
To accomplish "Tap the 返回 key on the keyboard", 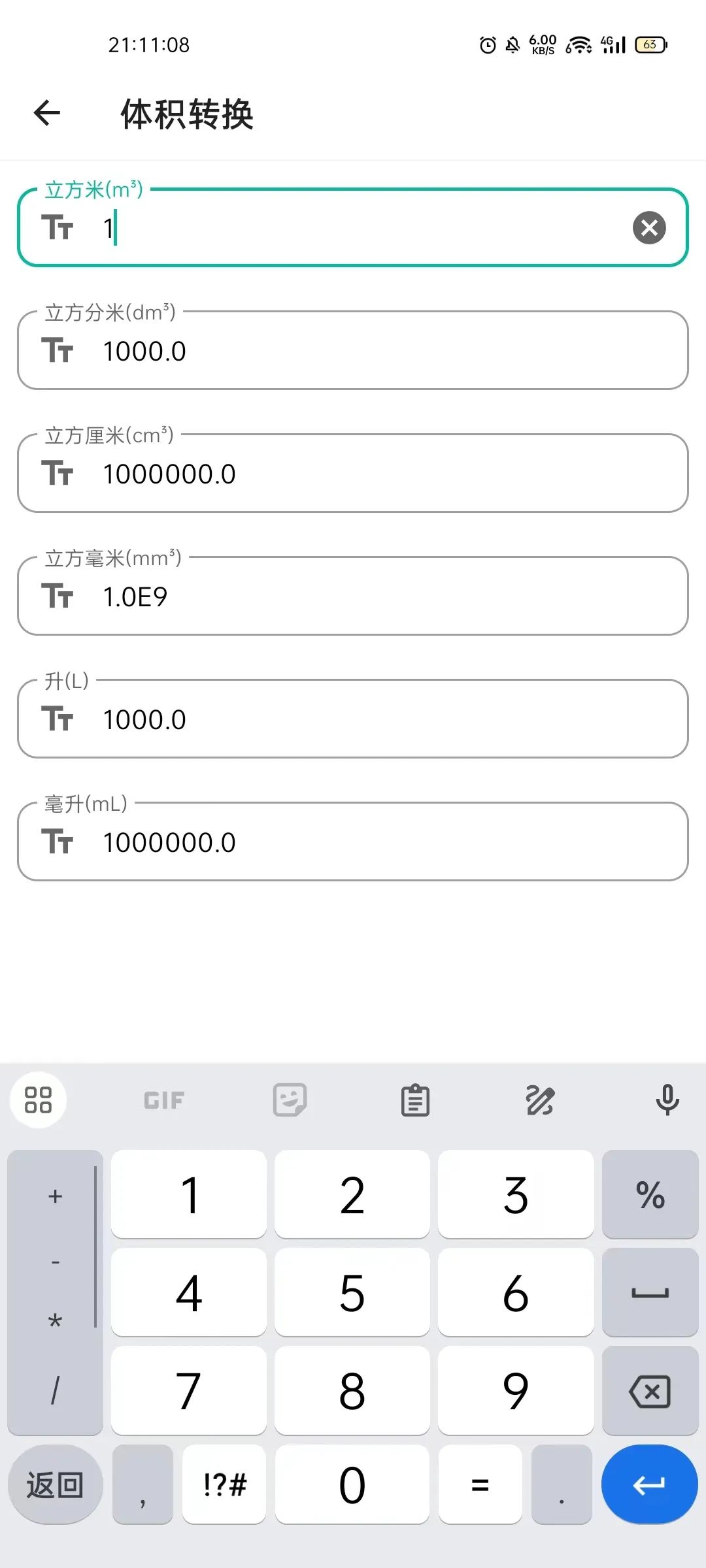I will click(55, 1485).
